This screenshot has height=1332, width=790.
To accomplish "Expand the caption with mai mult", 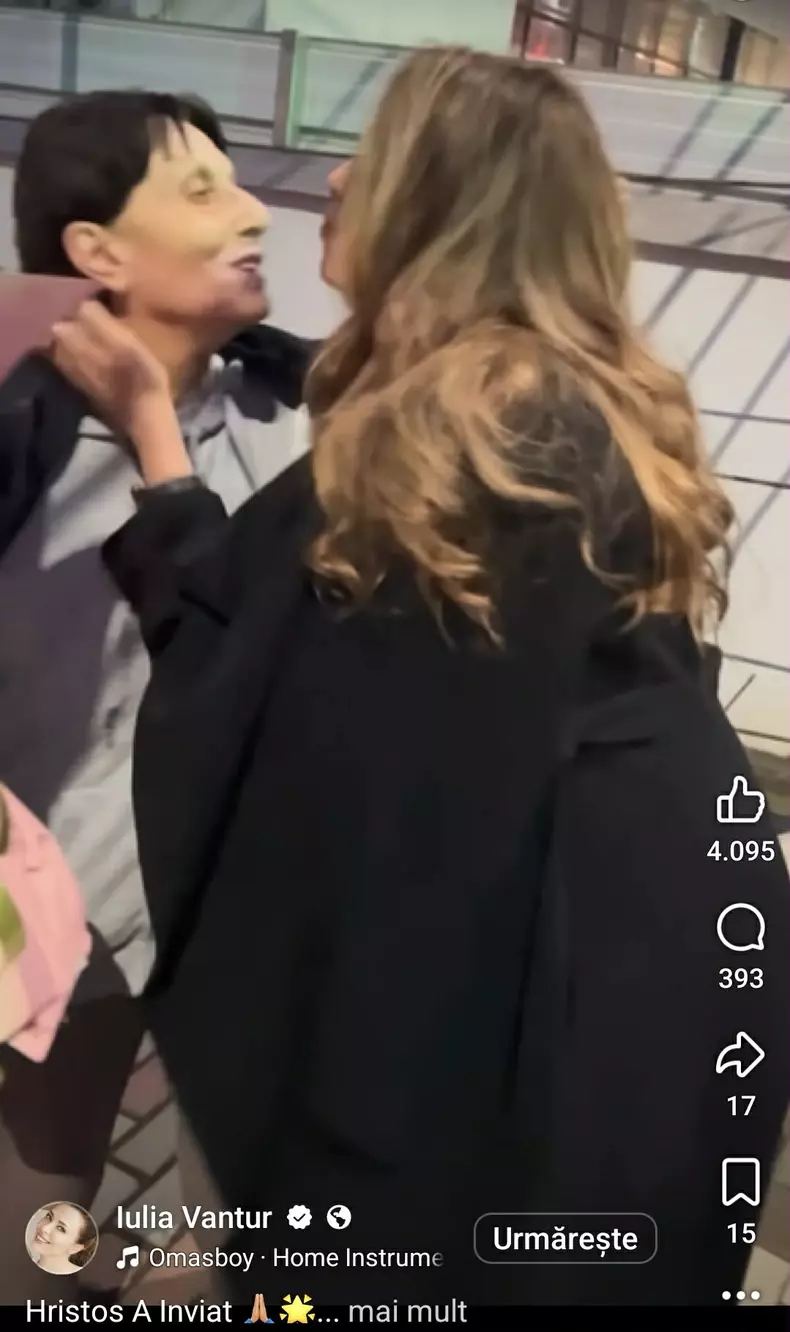I will coord(407,1311).
